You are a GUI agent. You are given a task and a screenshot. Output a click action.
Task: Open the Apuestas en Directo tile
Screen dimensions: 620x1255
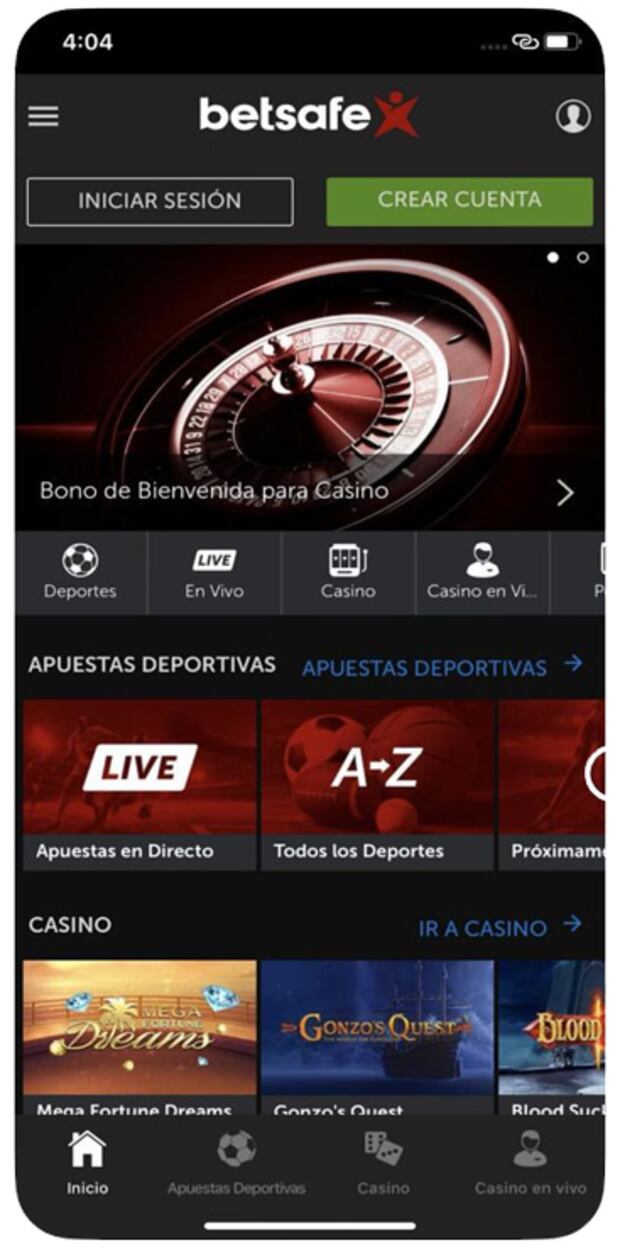pyautogui.click(x=140, y=785)
